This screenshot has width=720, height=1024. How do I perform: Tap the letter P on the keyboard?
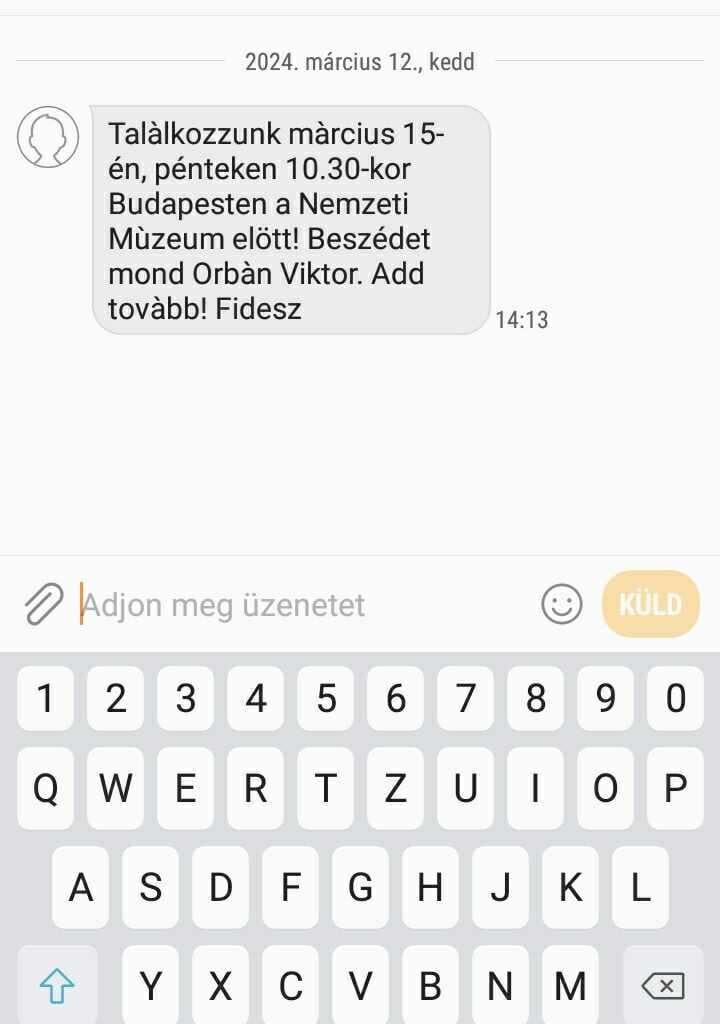click(x=675, y=789)
